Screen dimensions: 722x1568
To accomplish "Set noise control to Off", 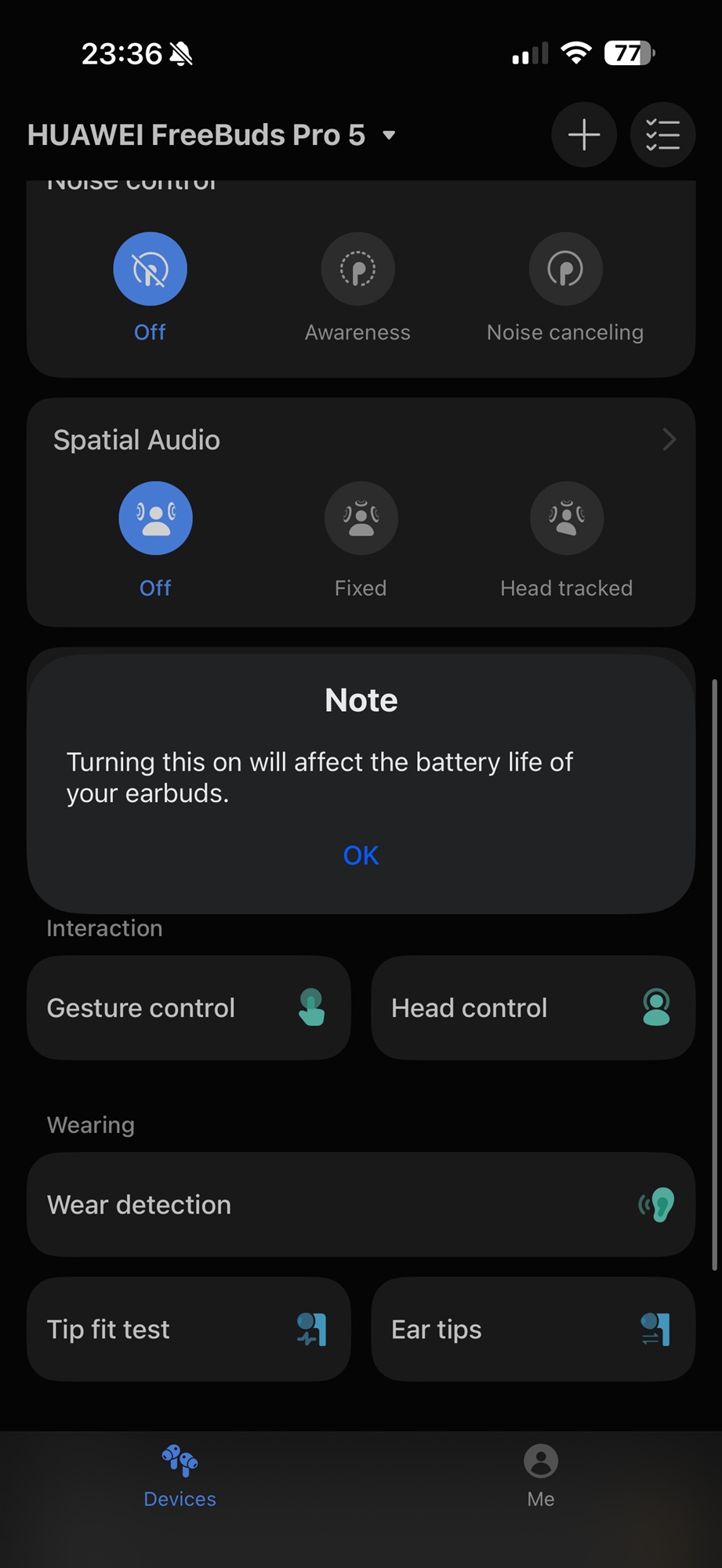I will coord(150,270).
